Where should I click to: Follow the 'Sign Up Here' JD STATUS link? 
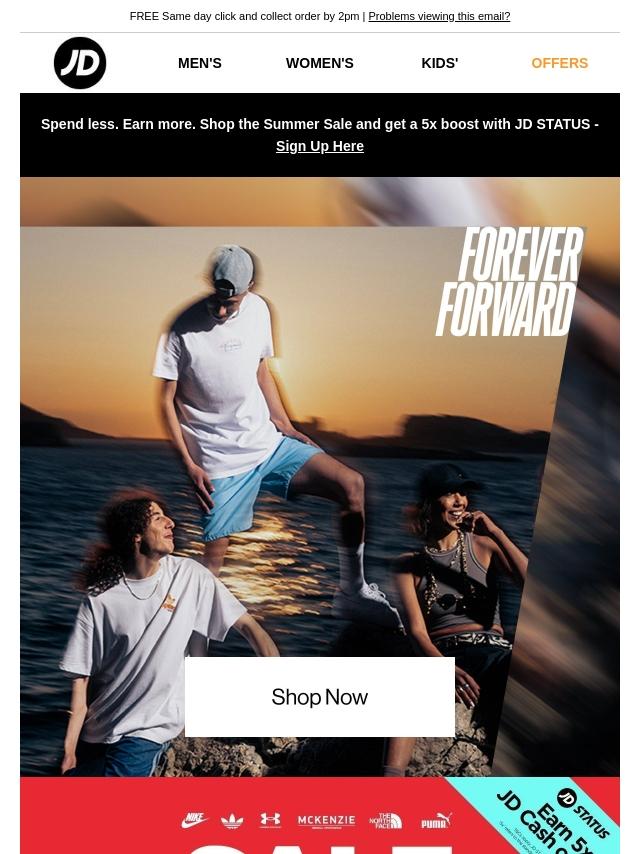[320, 146]
